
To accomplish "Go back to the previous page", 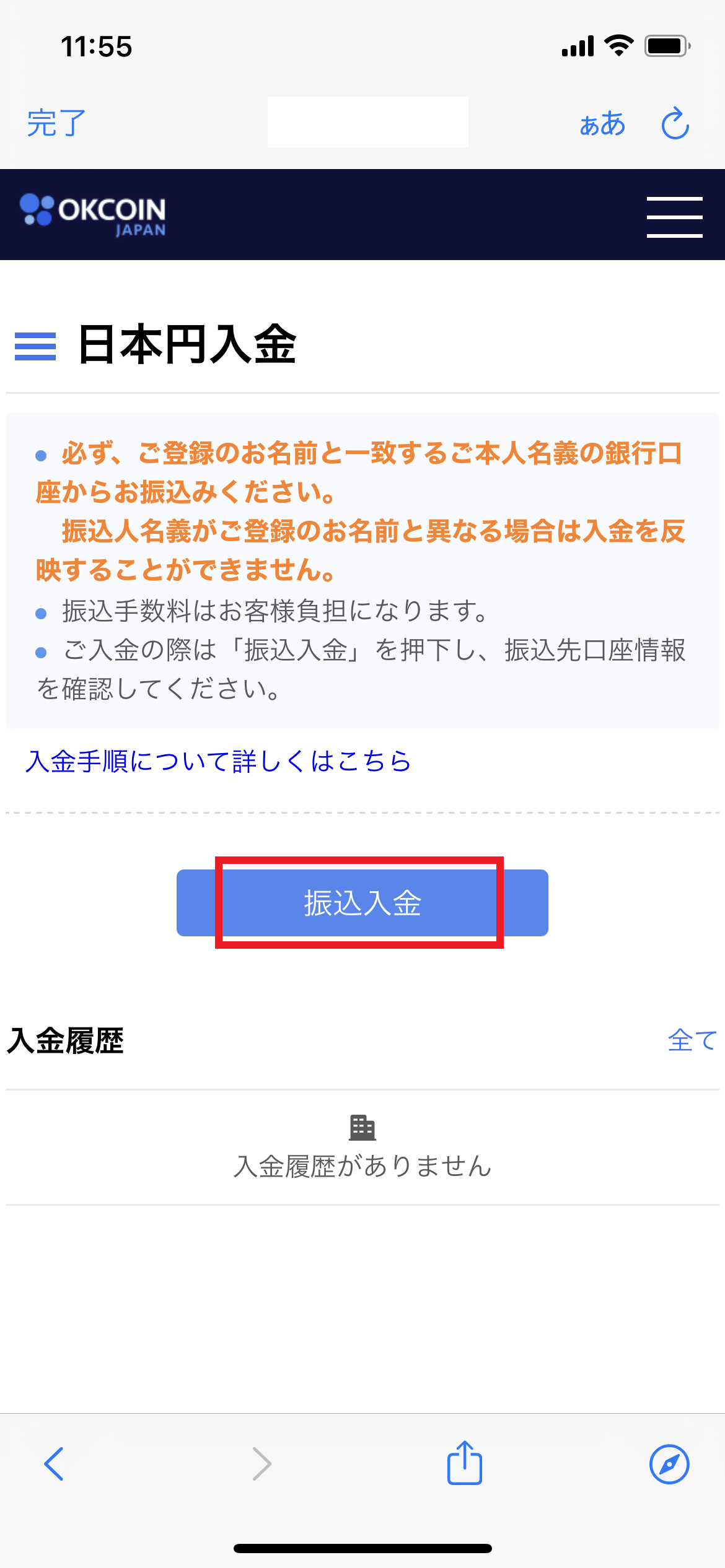I will [x=54, y=1464].
